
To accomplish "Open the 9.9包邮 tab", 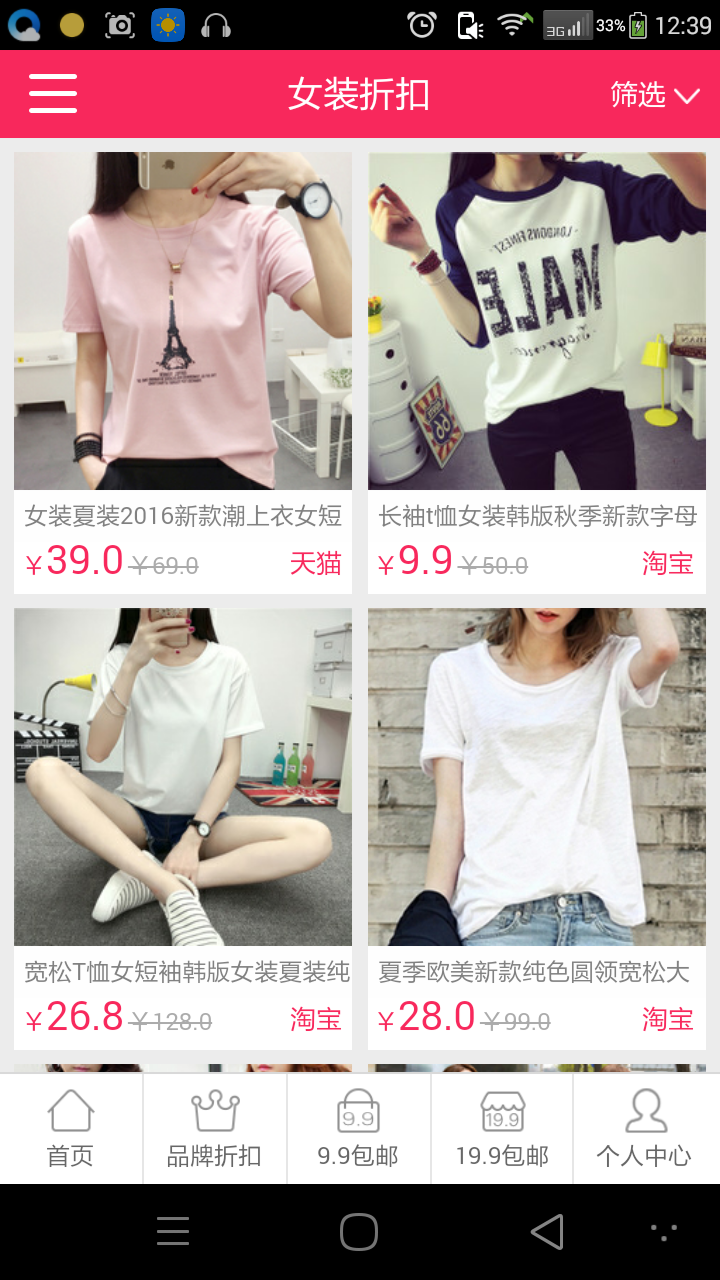I will [x=358, y=1130].
